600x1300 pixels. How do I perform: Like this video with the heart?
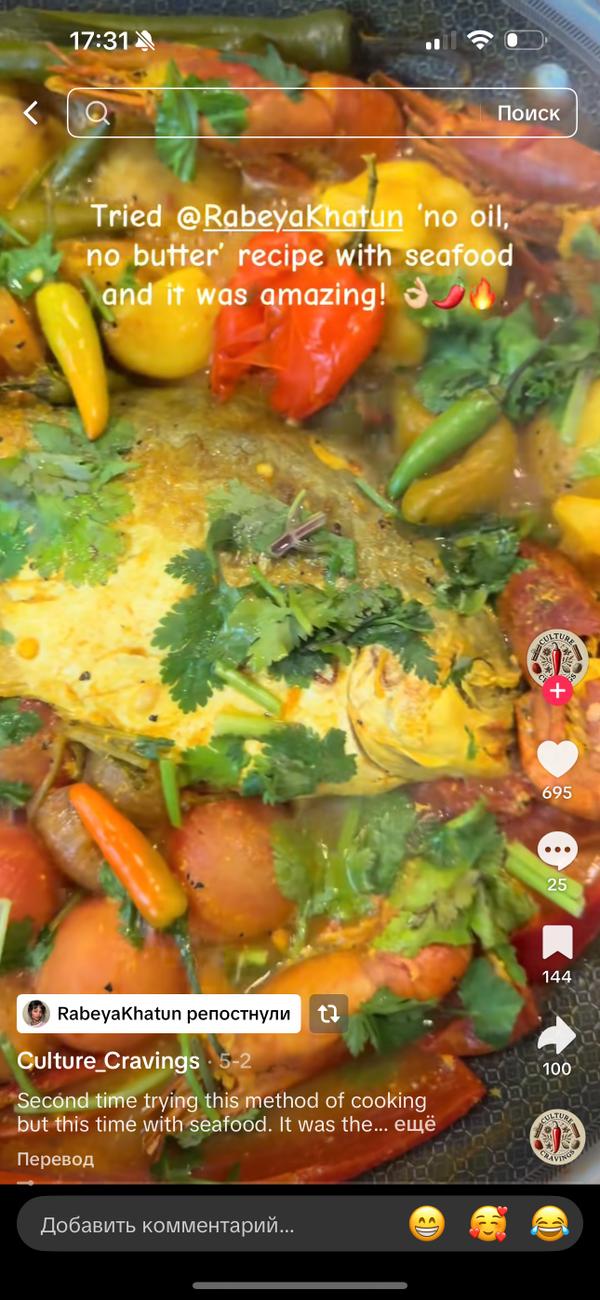(557, 759)
